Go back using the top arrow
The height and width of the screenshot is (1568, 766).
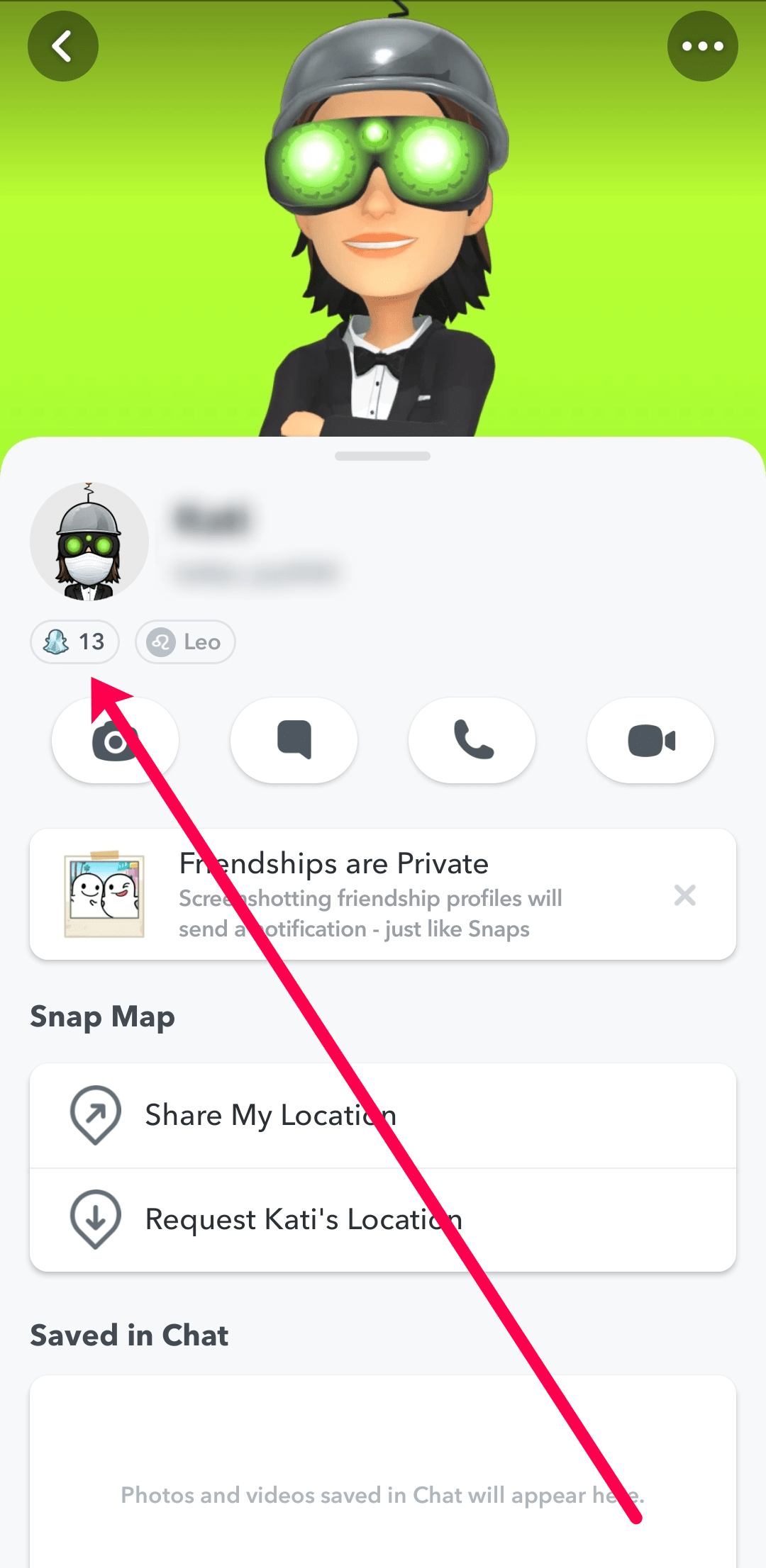coord(63,47)
